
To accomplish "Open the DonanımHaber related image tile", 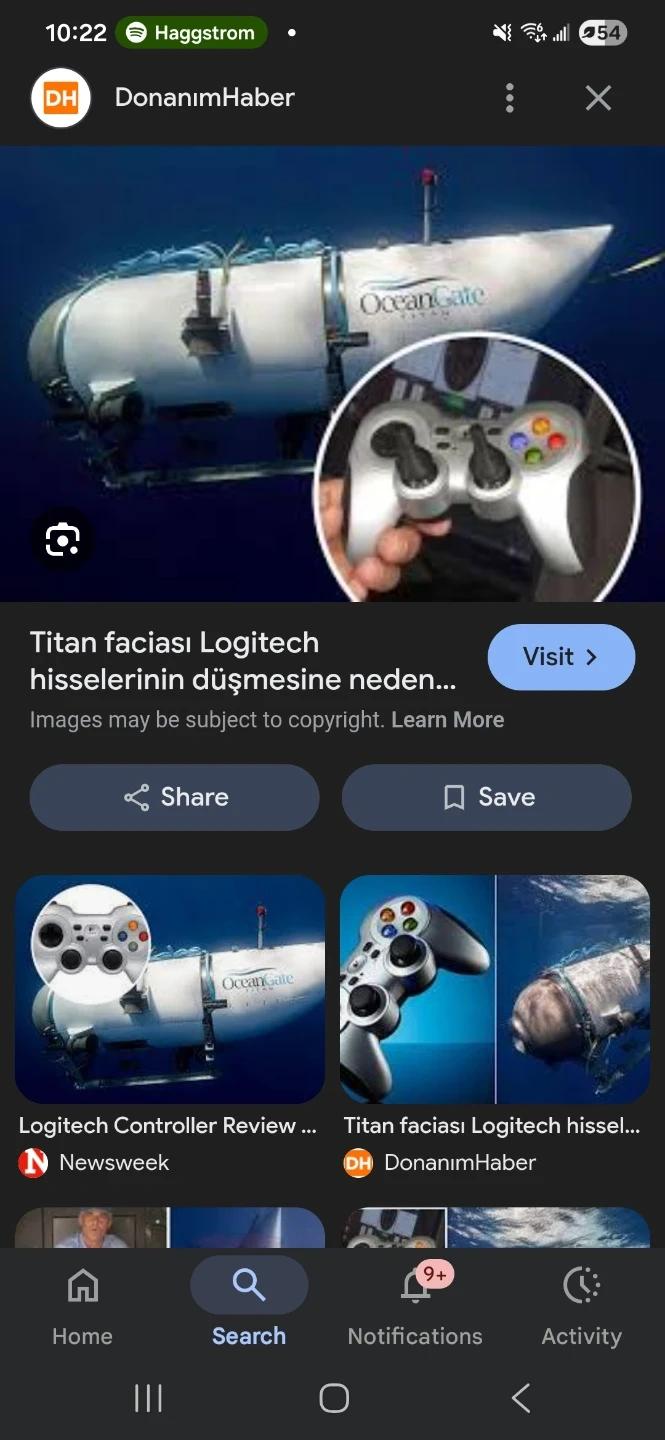I will [x=495, y=990].
